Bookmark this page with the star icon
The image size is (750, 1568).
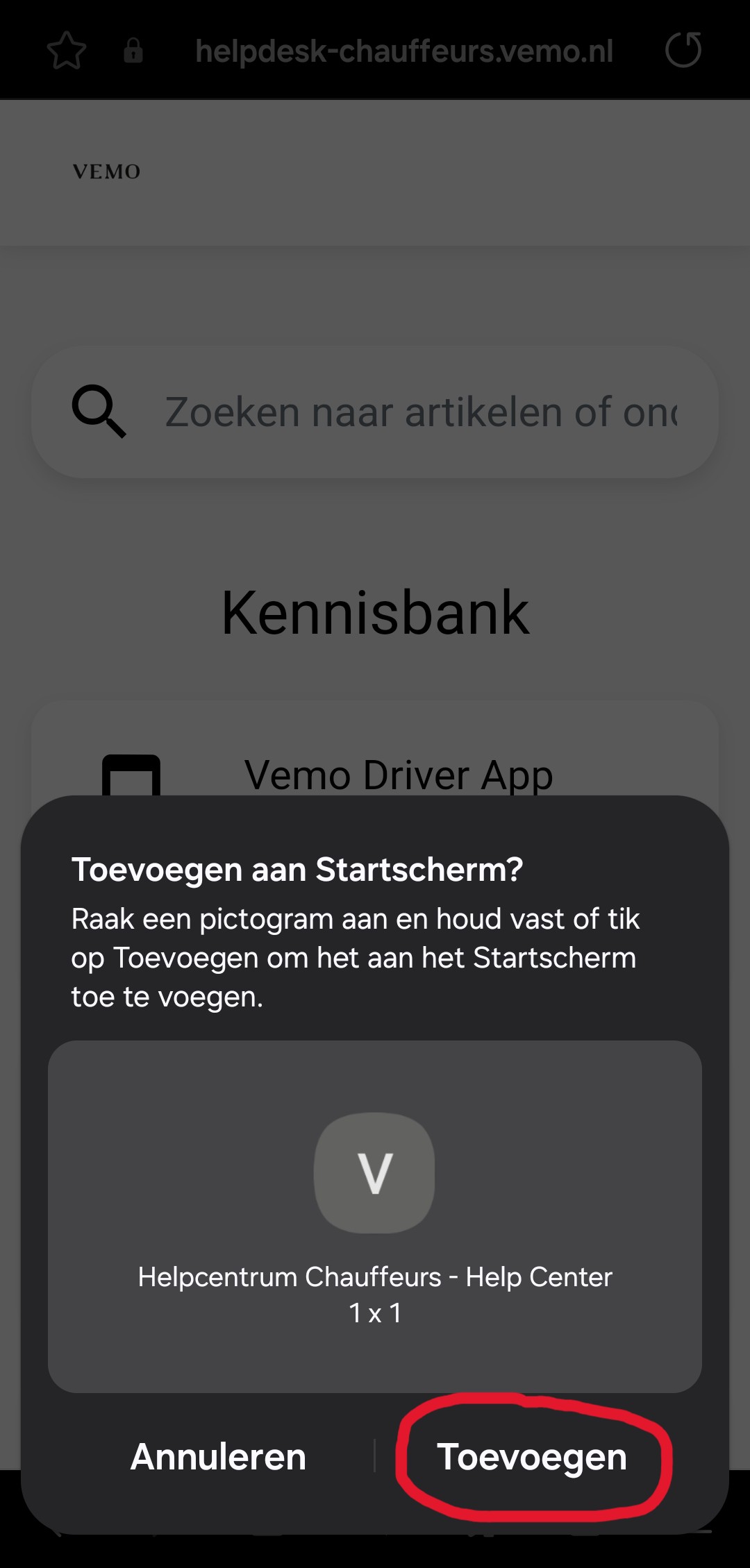coord(67,51)
